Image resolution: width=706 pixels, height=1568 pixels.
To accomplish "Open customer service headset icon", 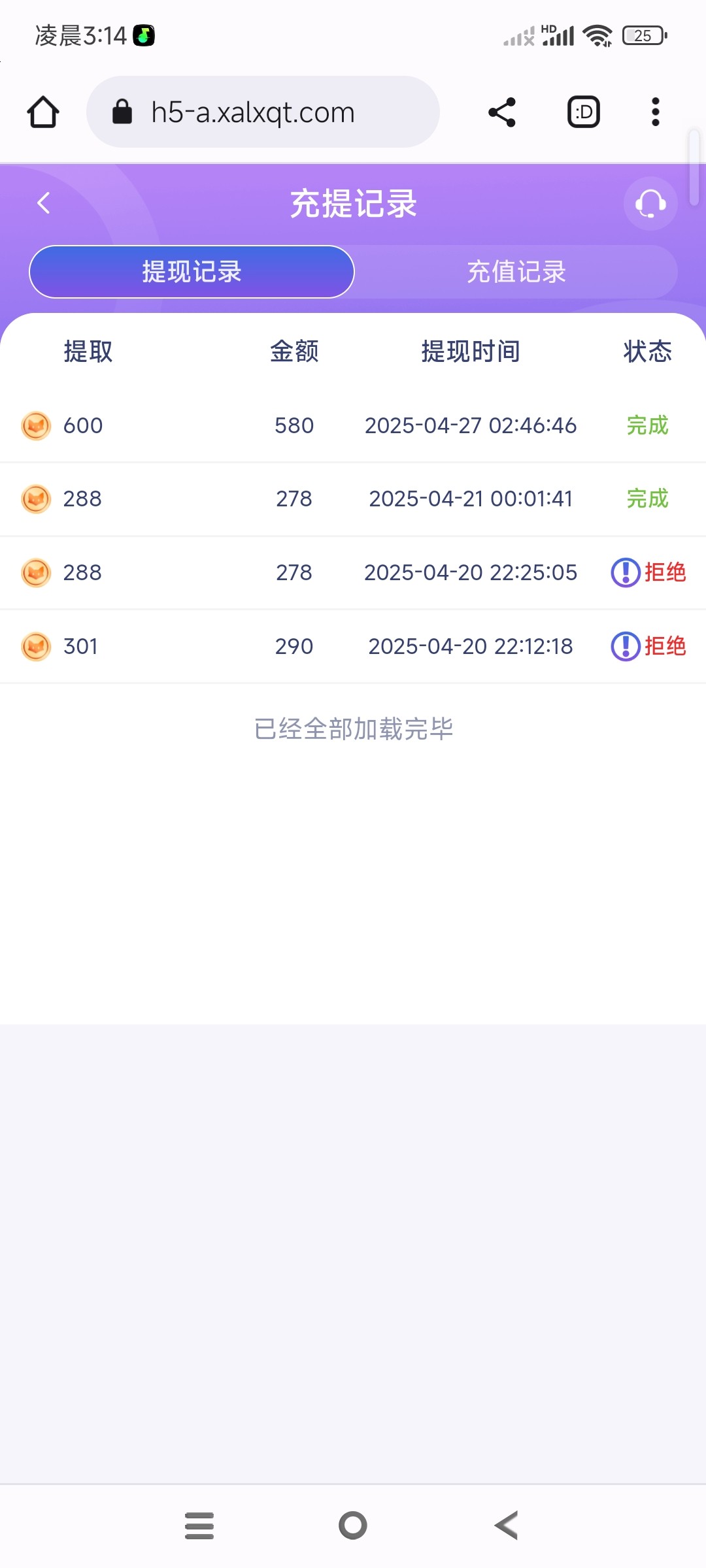I will point(650,203).
